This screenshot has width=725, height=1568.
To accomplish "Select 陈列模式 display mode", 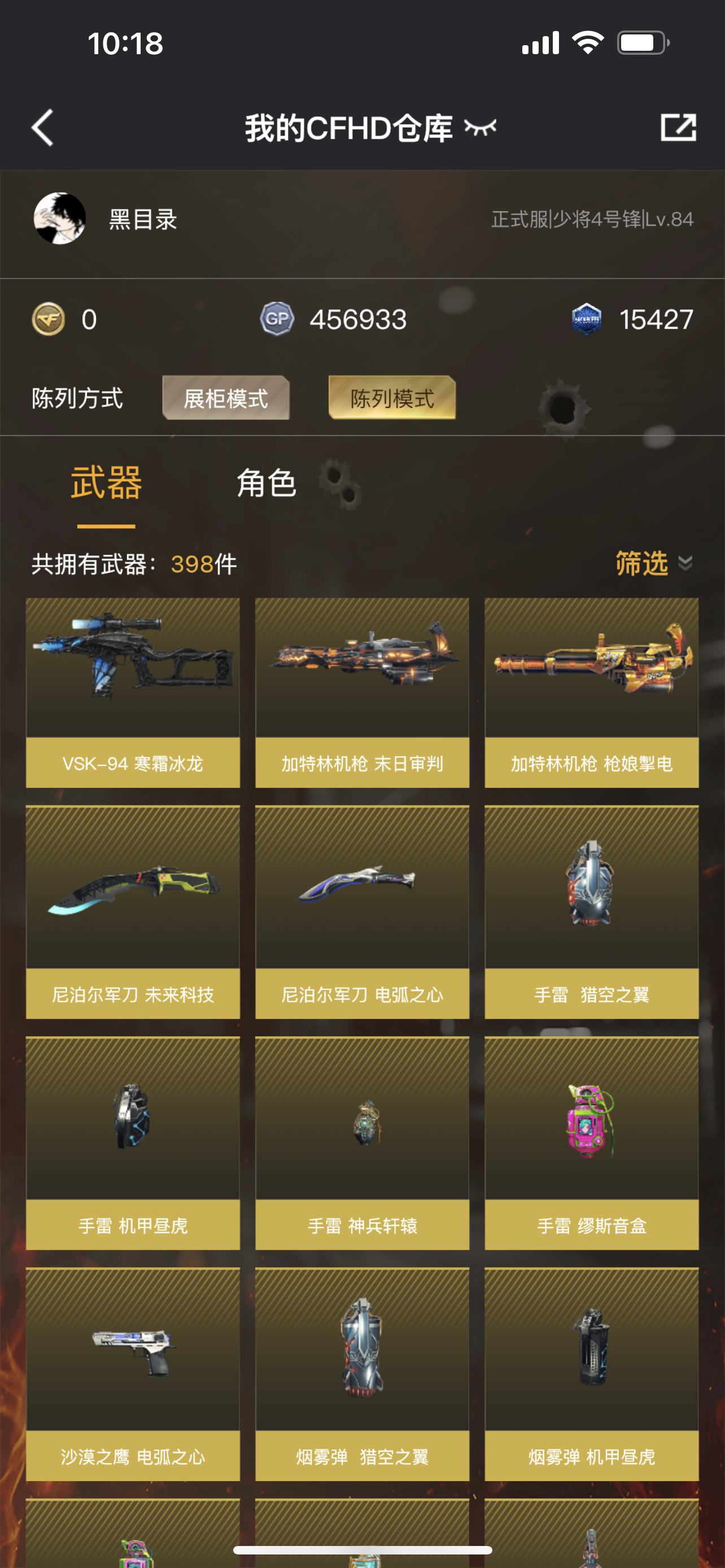I will [x=392, y=398].
